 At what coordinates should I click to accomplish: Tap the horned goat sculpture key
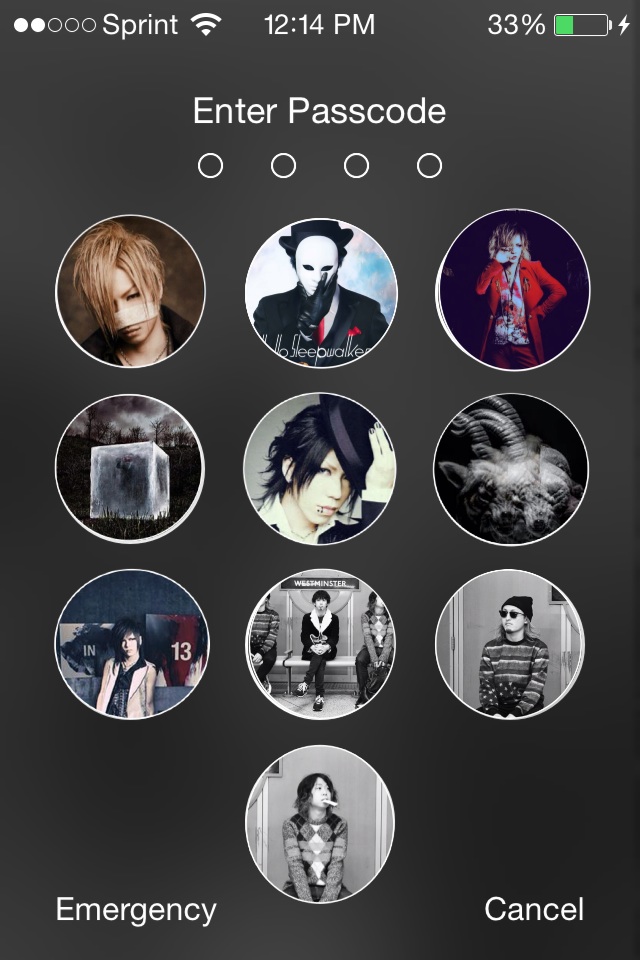click(x=511, y=469)
